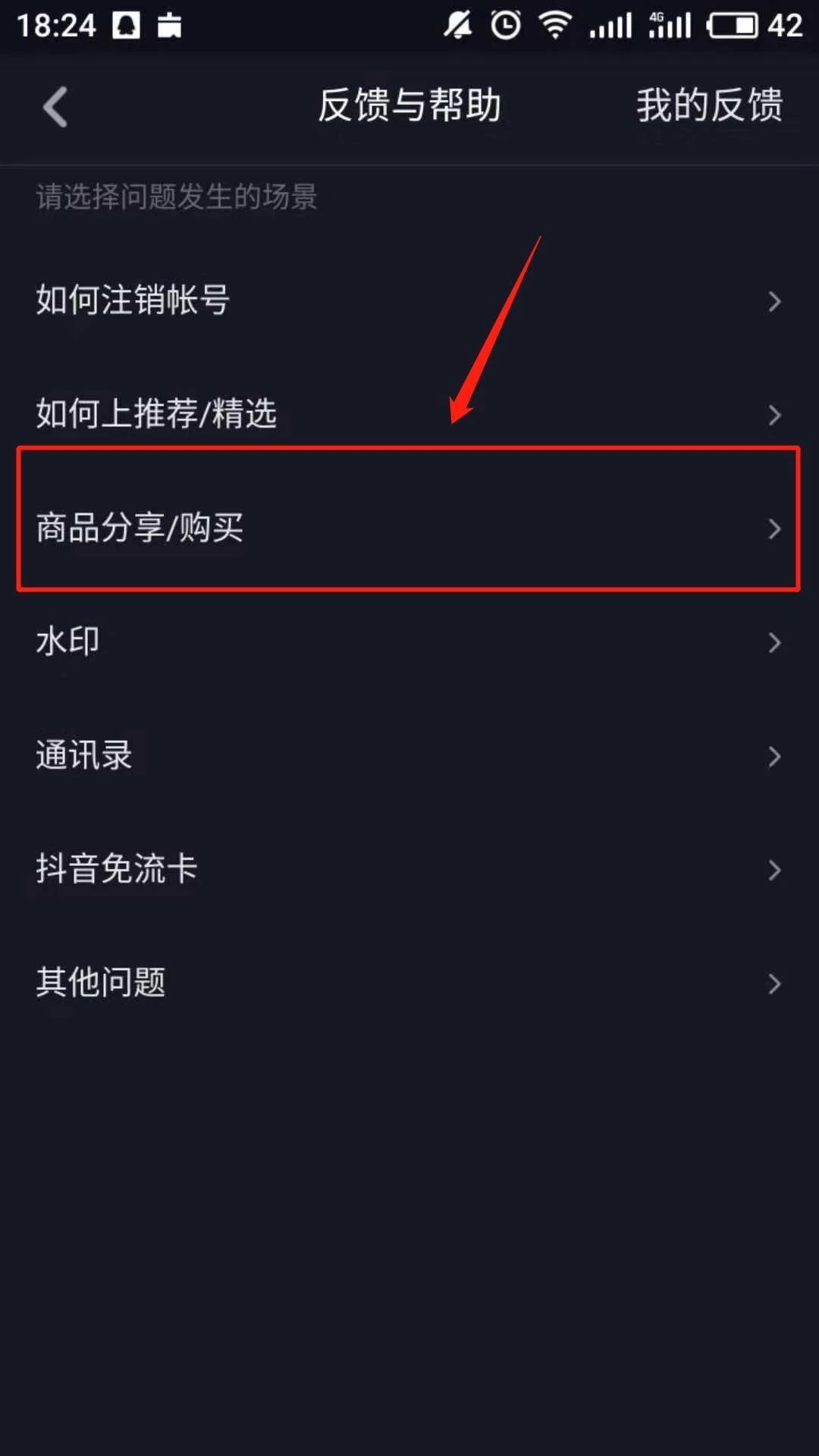Choose the 通讯录 scenario
The height and width of the screenshot is (1456, 819).
409,755
